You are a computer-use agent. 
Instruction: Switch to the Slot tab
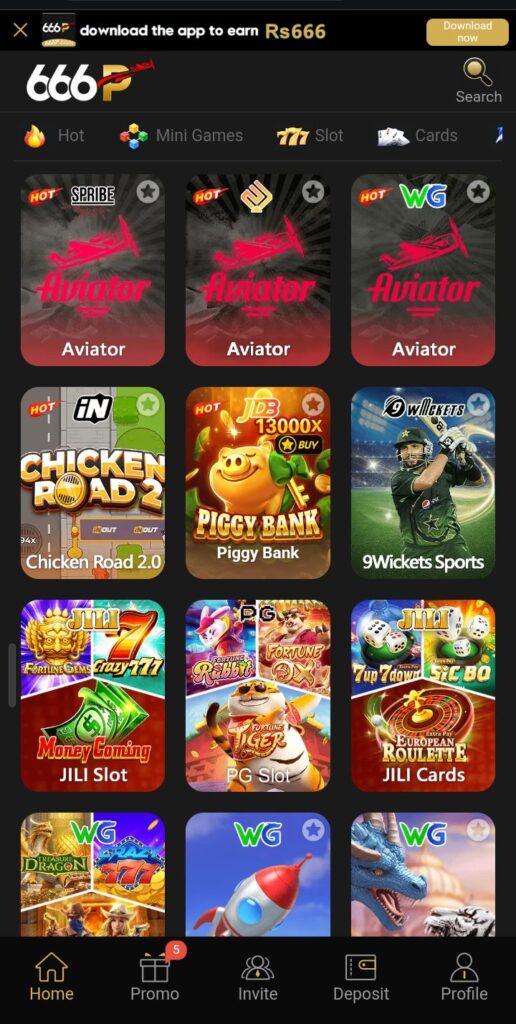coord(310,136)
